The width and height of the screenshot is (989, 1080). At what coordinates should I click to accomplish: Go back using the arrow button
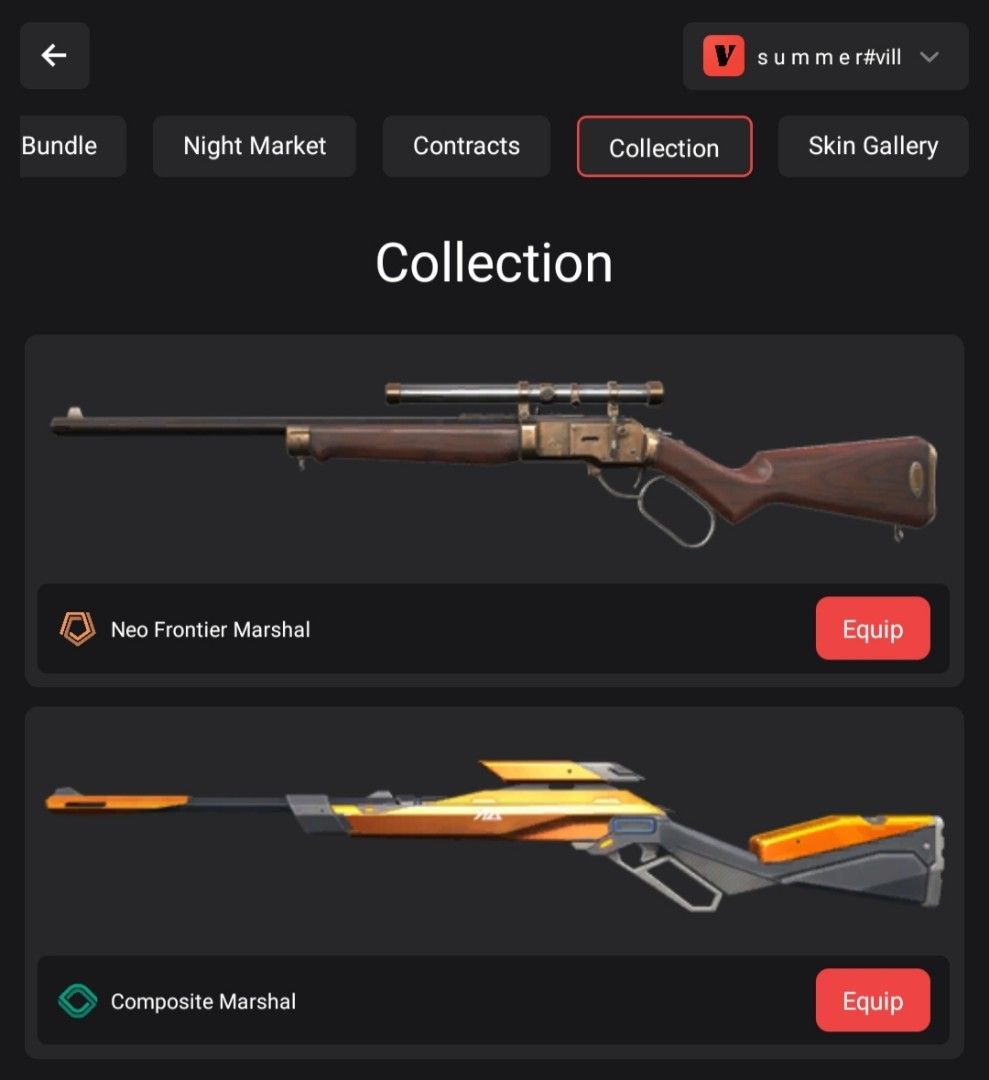[54, 56]
